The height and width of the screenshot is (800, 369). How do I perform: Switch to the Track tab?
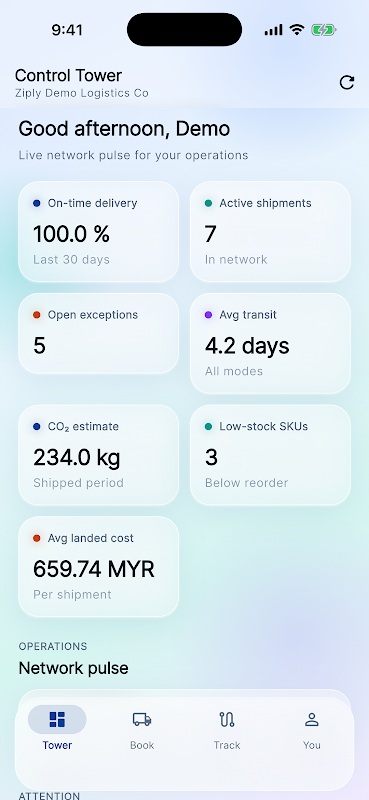pos(227,728)
